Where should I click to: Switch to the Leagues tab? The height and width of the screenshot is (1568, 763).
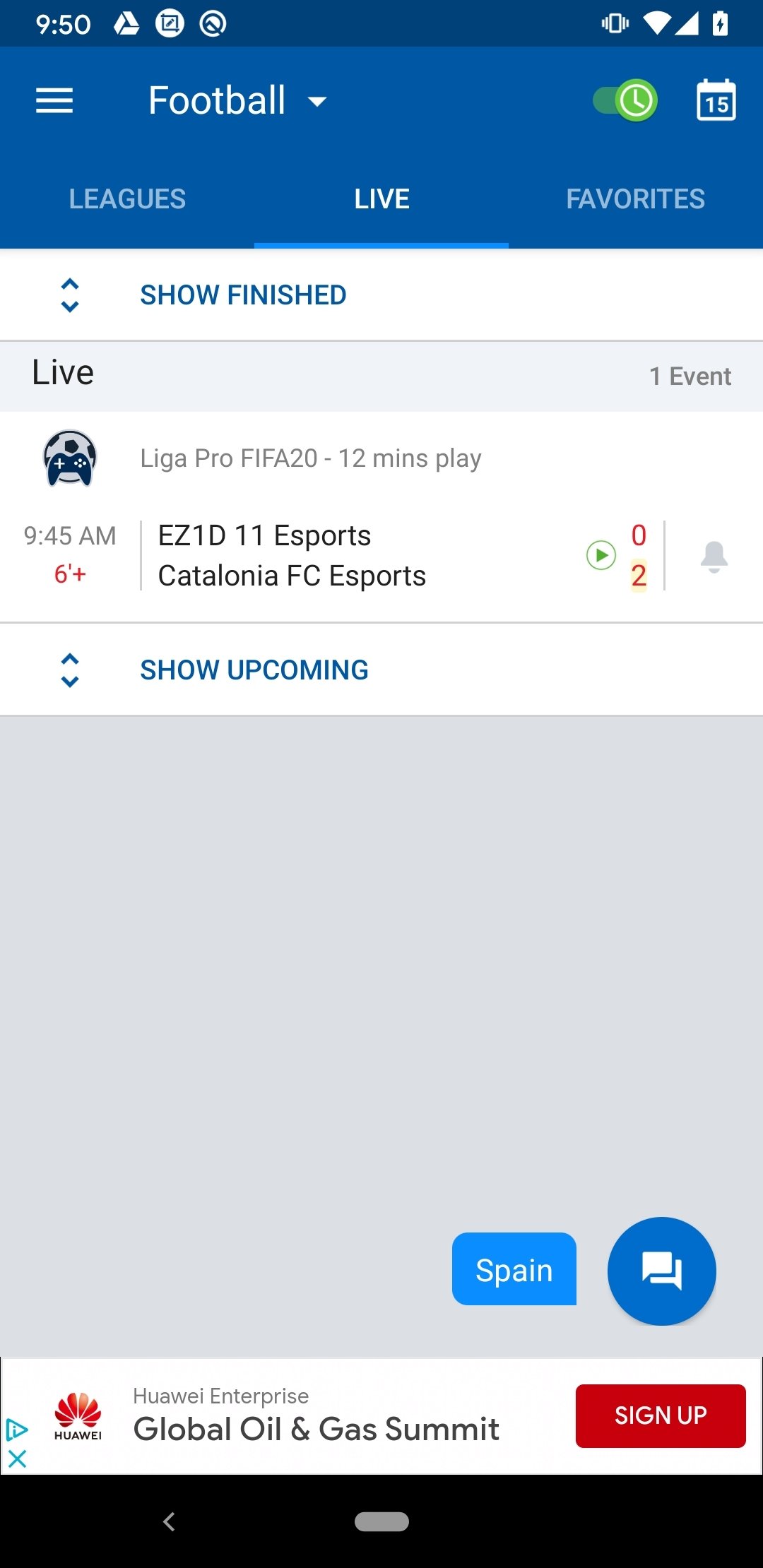tap(127, 199)
